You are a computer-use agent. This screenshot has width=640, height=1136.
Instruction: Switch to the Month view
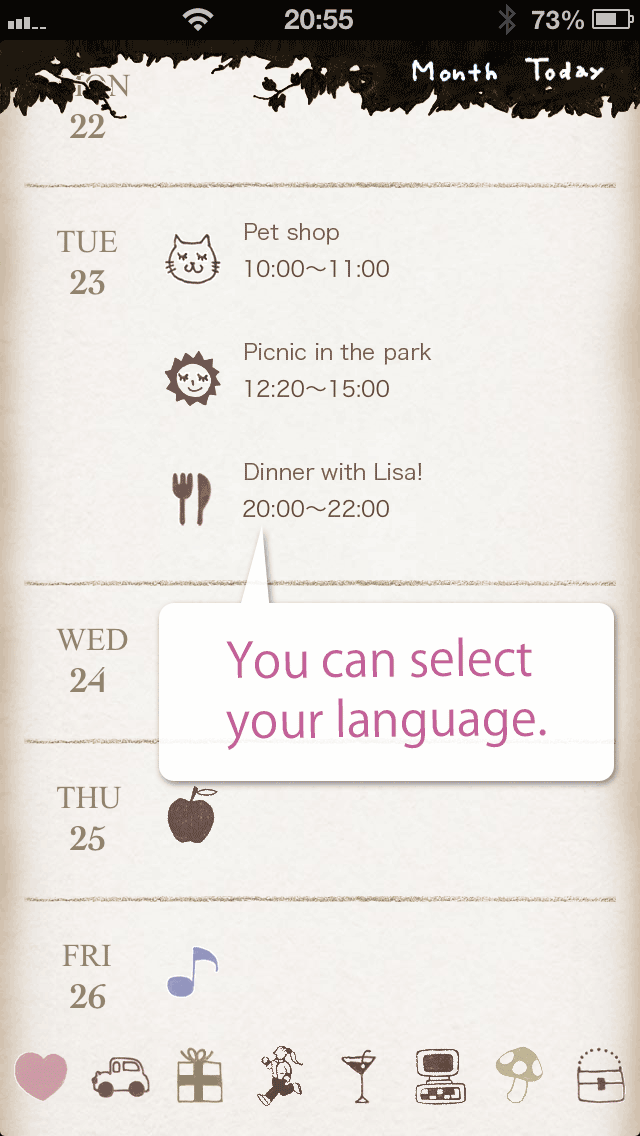tap(454, 72)
